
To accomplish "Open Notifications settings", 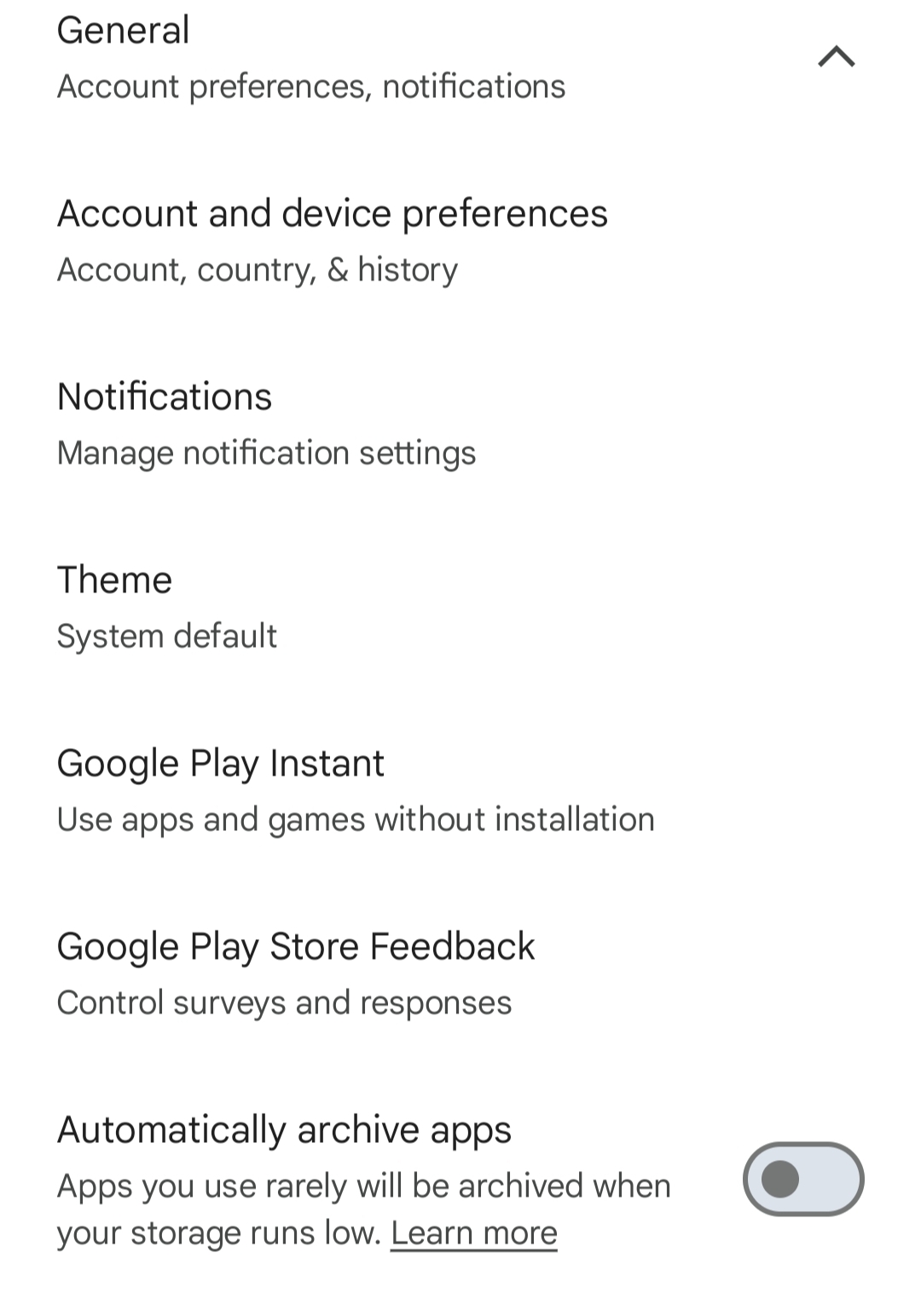I will pyautogui.click(x=266, y=423).
